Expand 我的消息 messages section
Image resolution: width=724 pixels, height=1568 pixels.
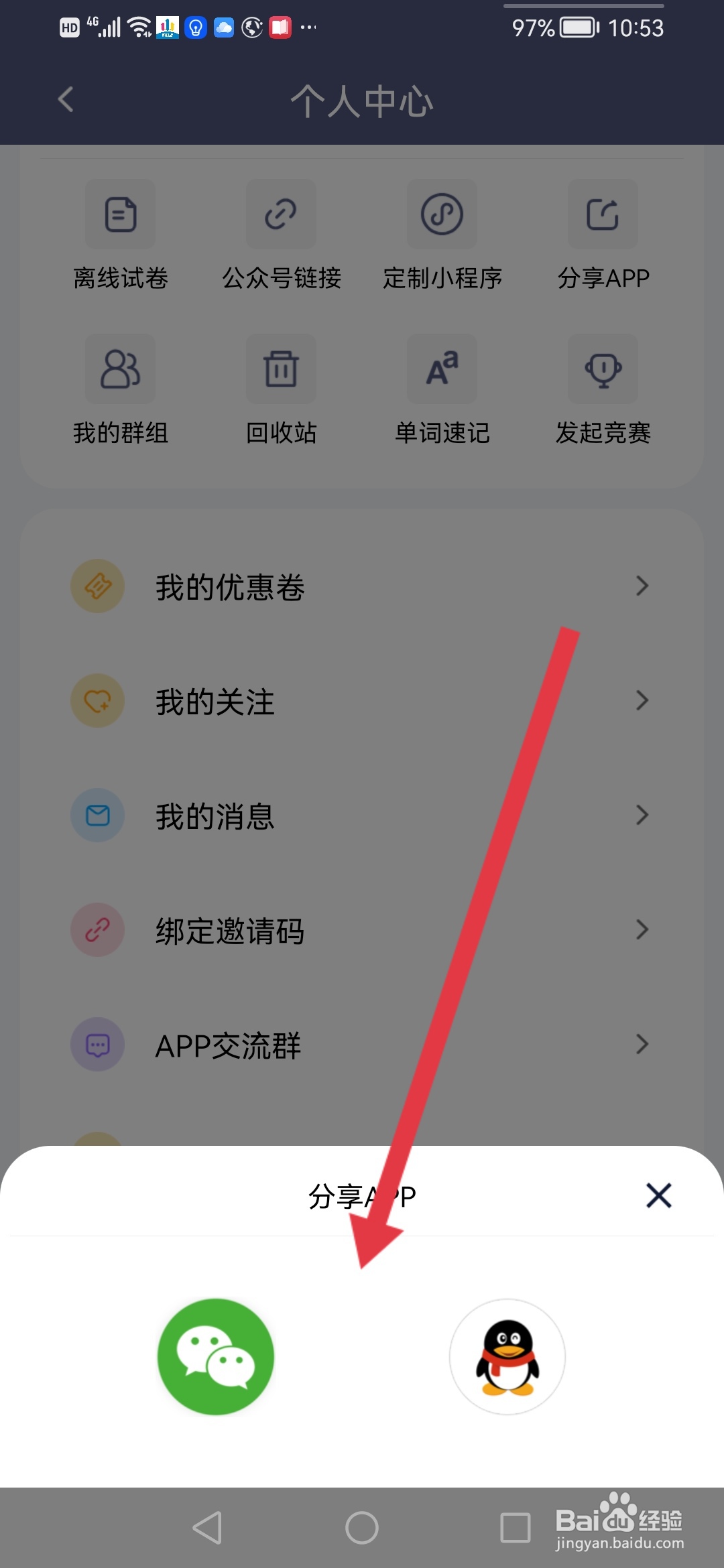tap(362, 815)
